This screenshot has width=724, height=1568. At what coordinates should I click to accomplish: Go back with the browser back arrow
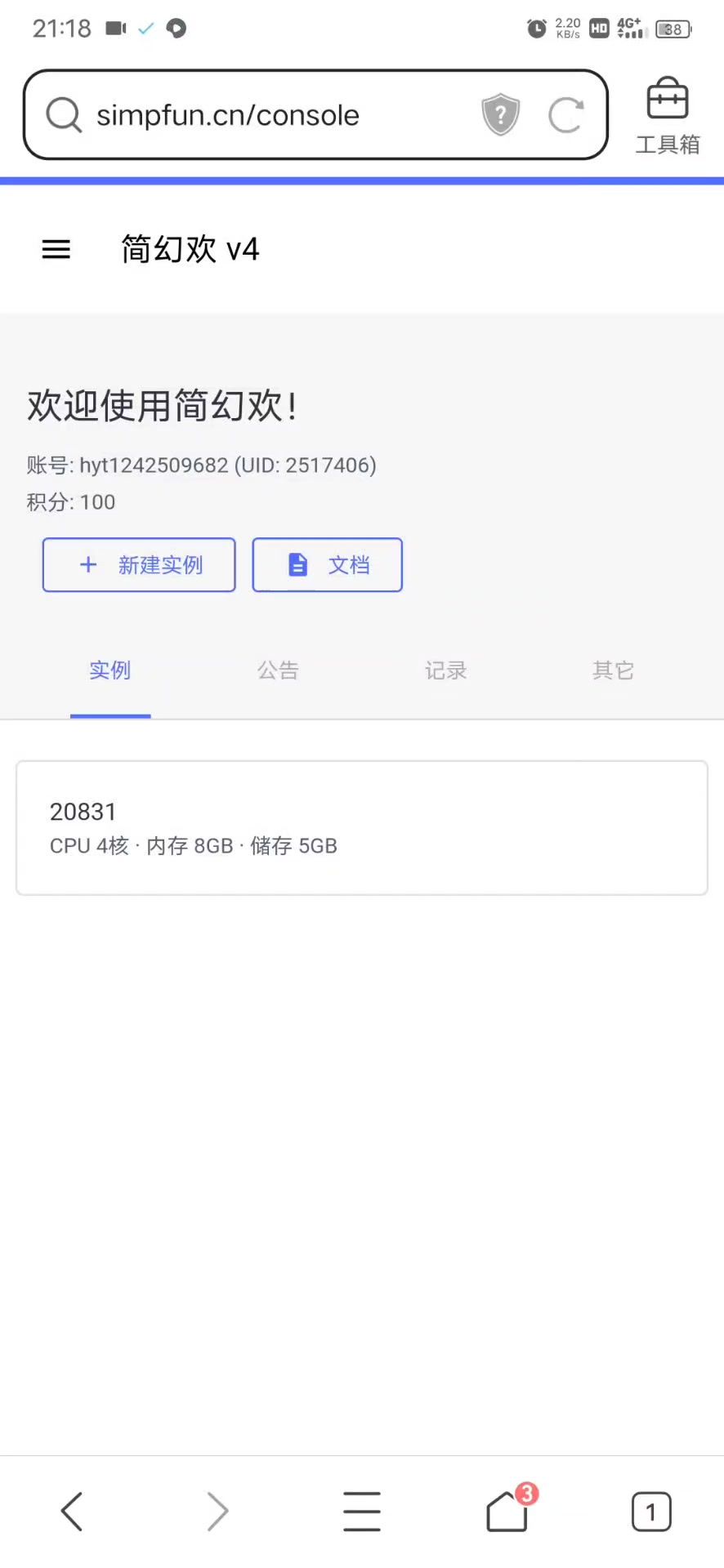point(72,1511)
